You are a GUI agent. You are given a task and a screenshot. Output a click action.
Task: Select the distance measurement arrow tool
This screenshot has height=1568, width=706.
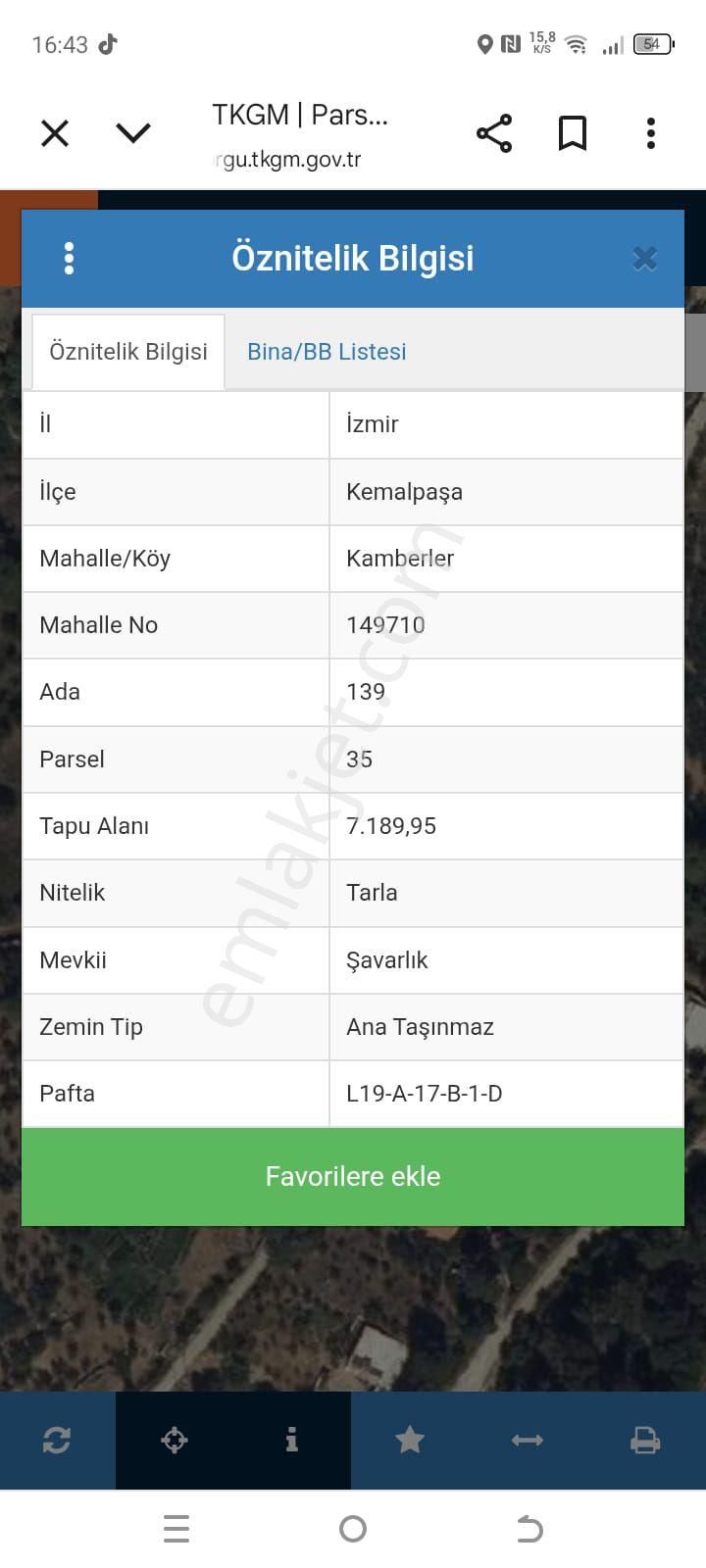[x=527, y=1440]
